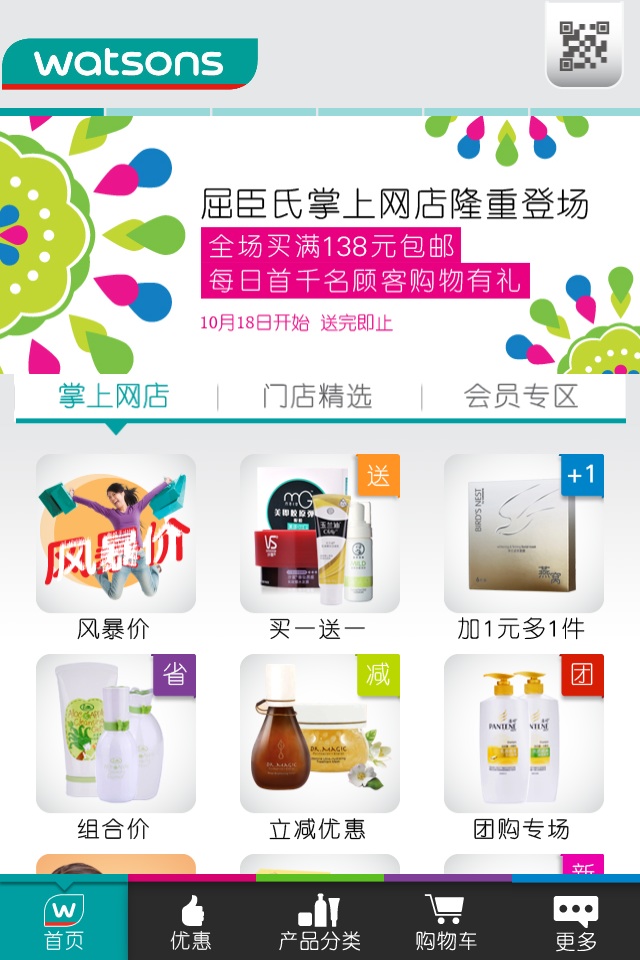The image size is (640, 960).
Task: Open the QR code scanner button
Action: click(x=583, y=45)
